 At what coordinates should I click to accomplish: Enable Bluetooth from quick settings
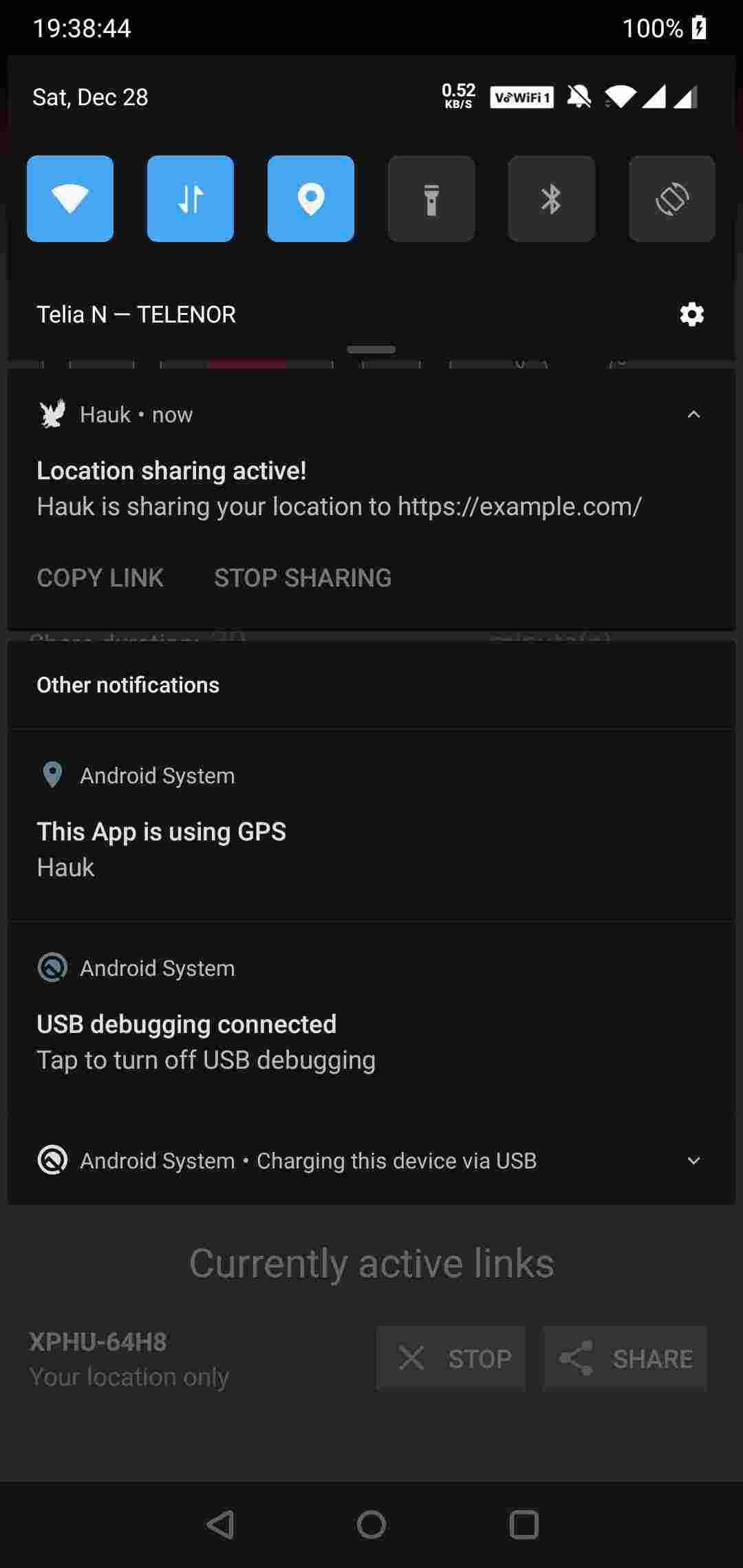point(552,198)
